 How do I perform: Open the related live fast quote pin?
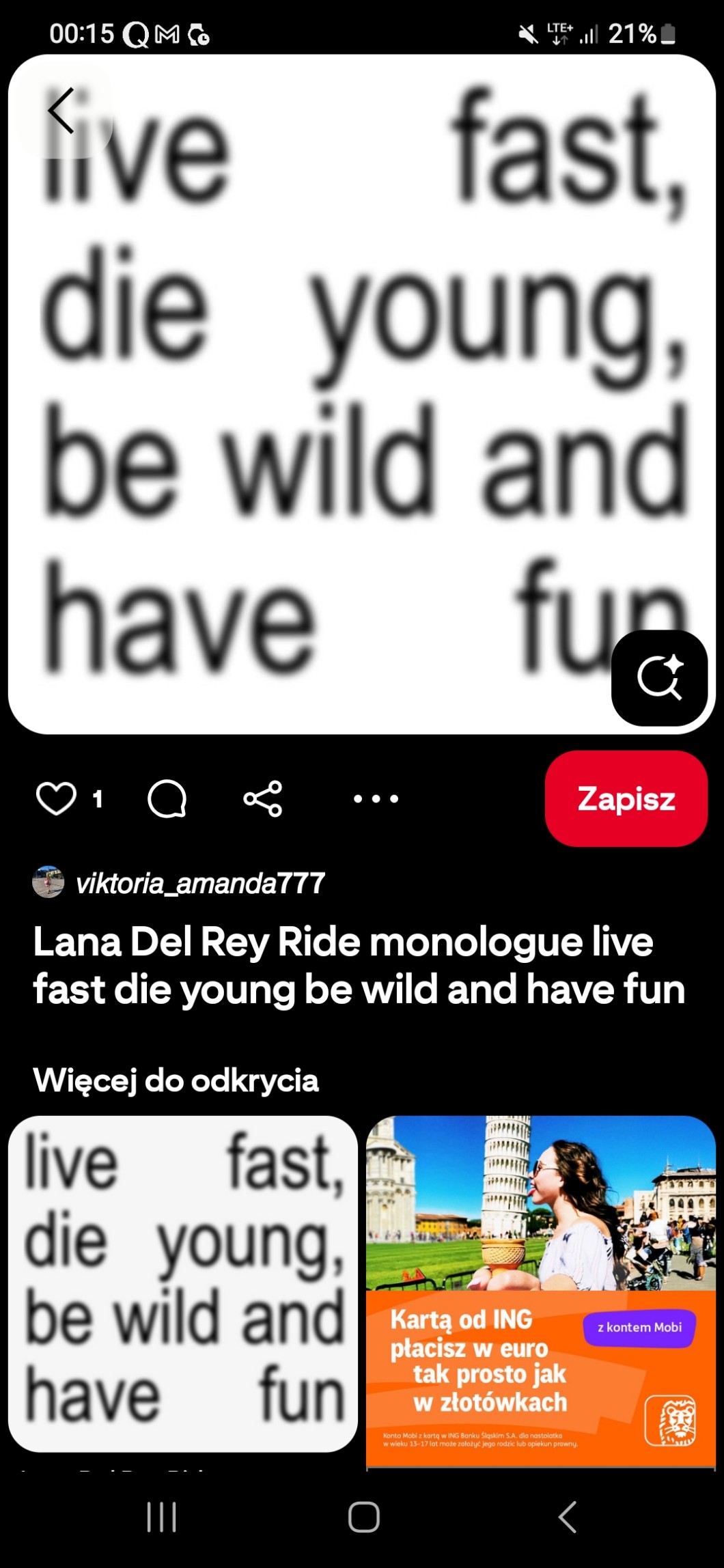pos(183,1283)
